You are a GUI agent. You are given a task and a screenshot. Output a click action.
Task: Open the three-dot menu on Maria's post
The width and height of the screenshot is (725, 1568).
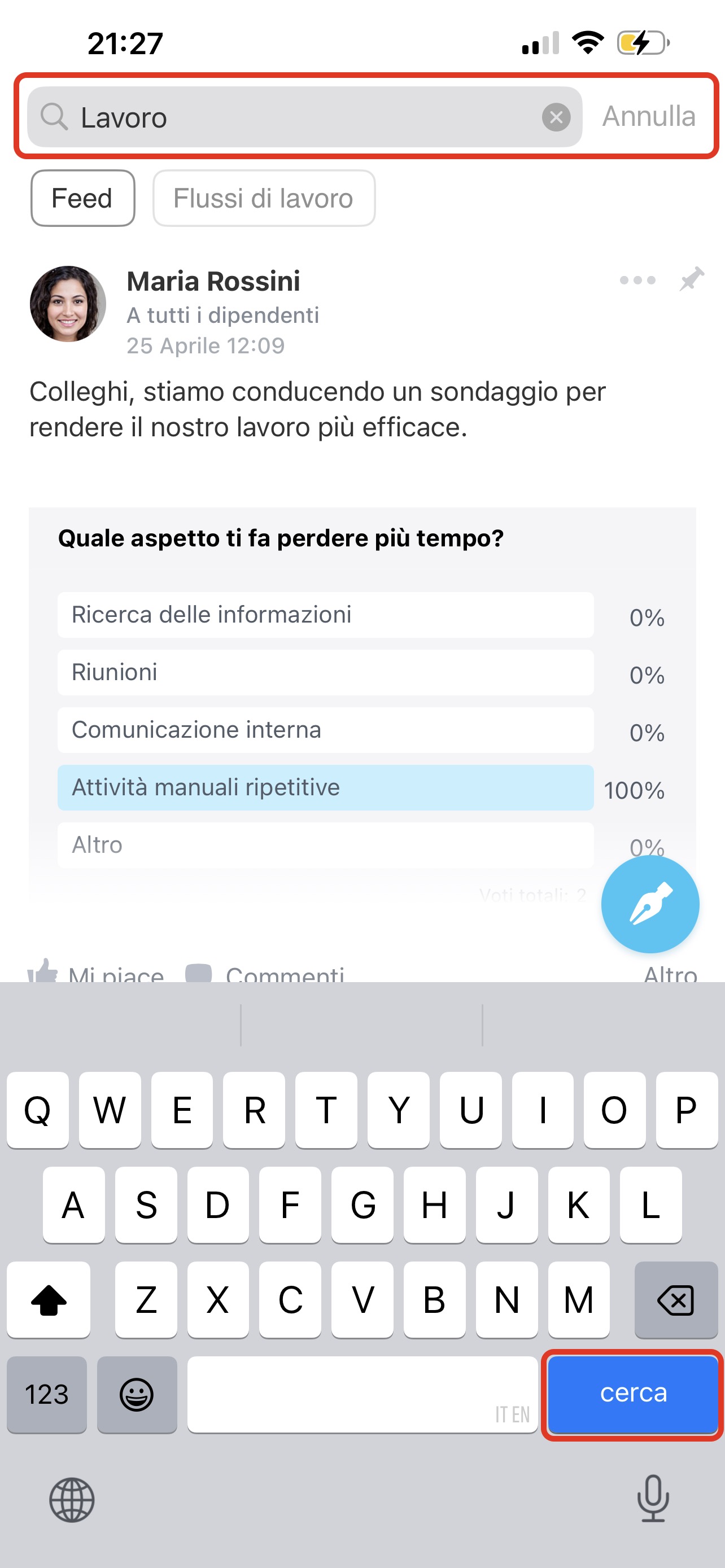(637, 280)
